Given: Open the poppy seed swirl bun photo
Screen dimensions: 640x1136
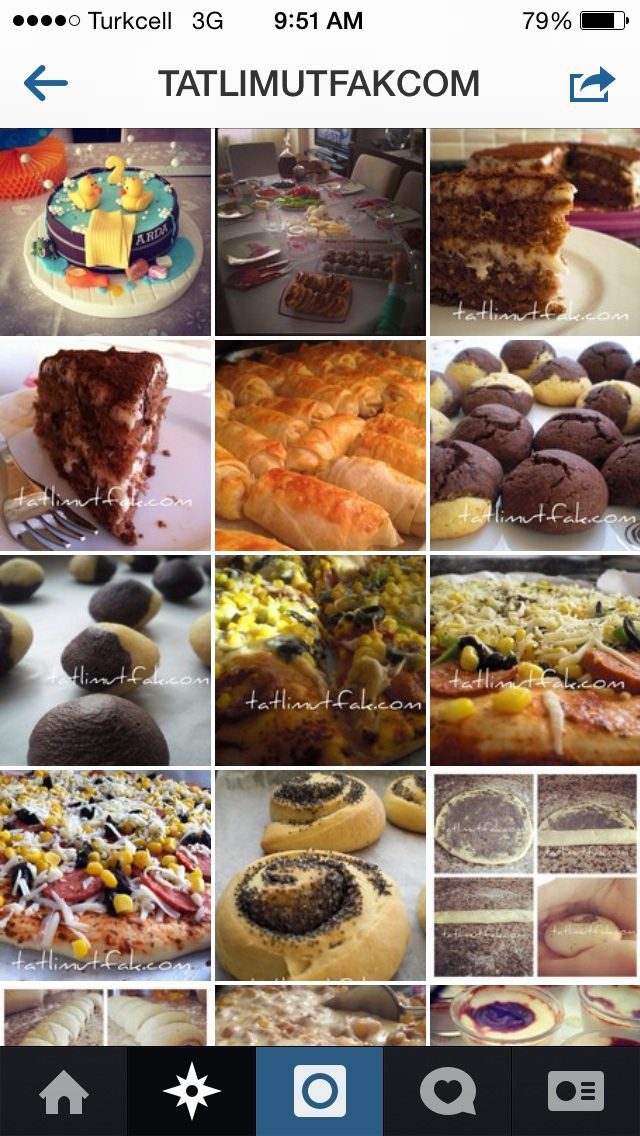Looking at the screenshot, I should coord(320,876).
